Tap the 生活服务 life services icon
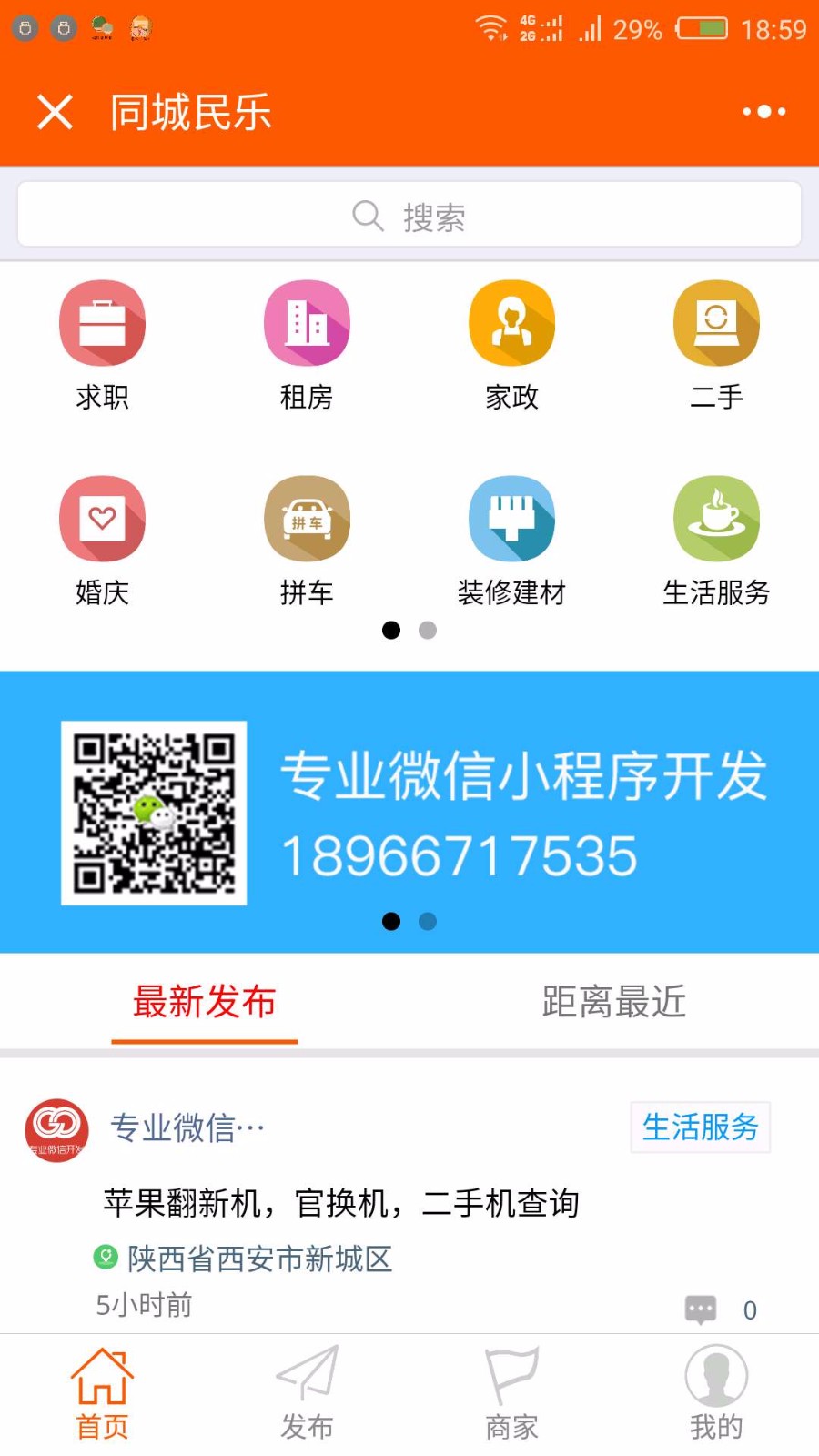The width and height of the screenshot is (819, 1456). pos(716,539)
